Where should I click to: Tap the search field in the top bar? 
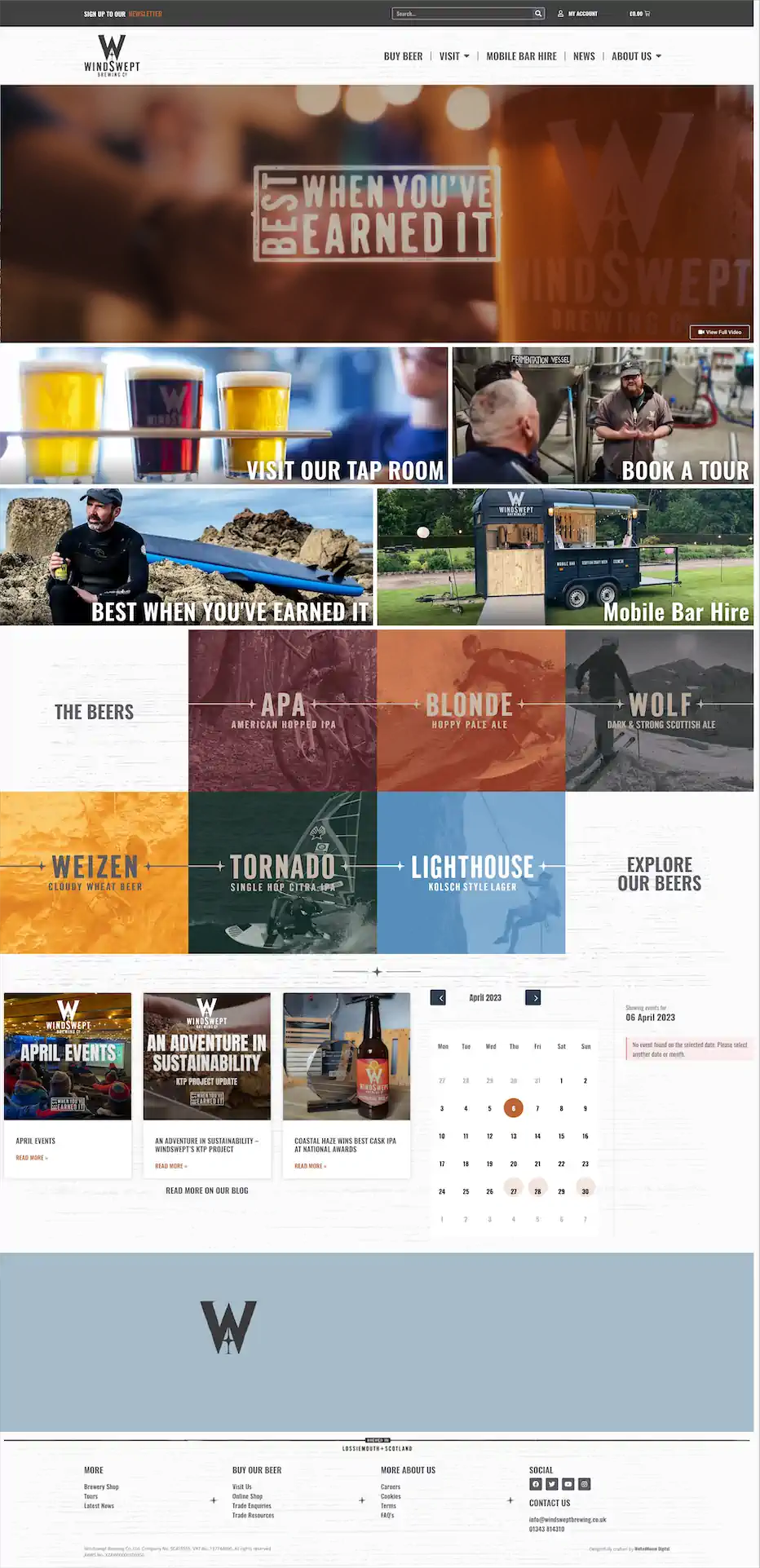(462, 14)
